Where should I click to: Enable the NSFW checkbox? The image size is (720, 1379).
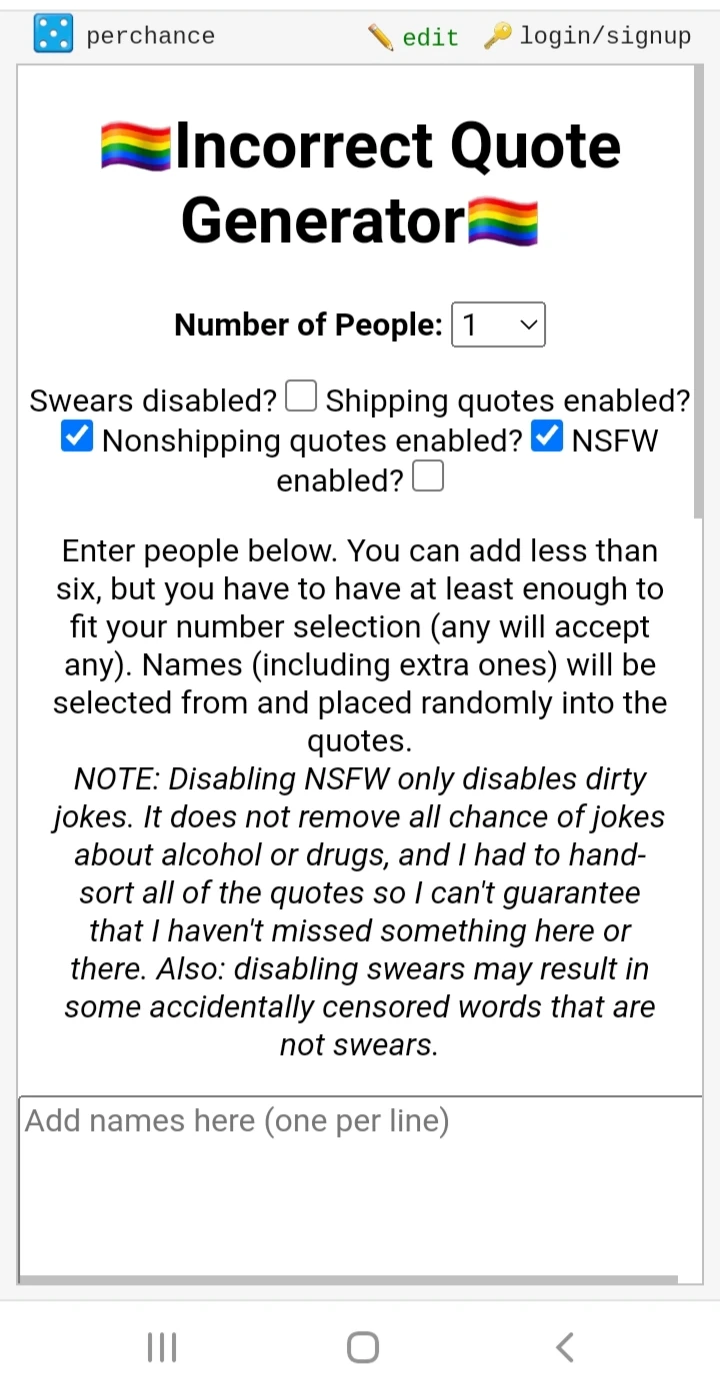click(428, 476)
